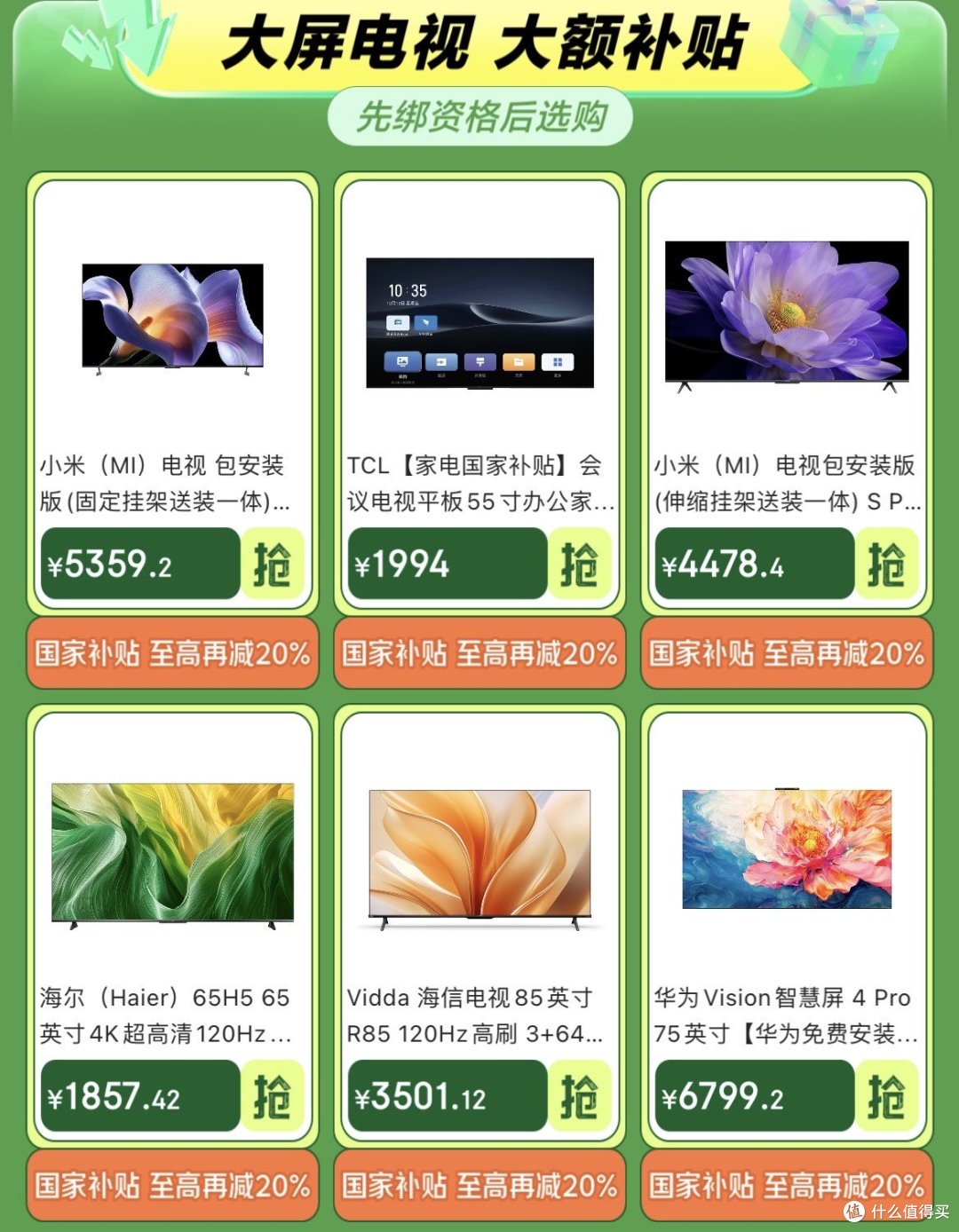Tap the 抢 icon on Xiaomi ¥4478.4 card
The height and width of the screenshot is (1232, 959).
890,563
